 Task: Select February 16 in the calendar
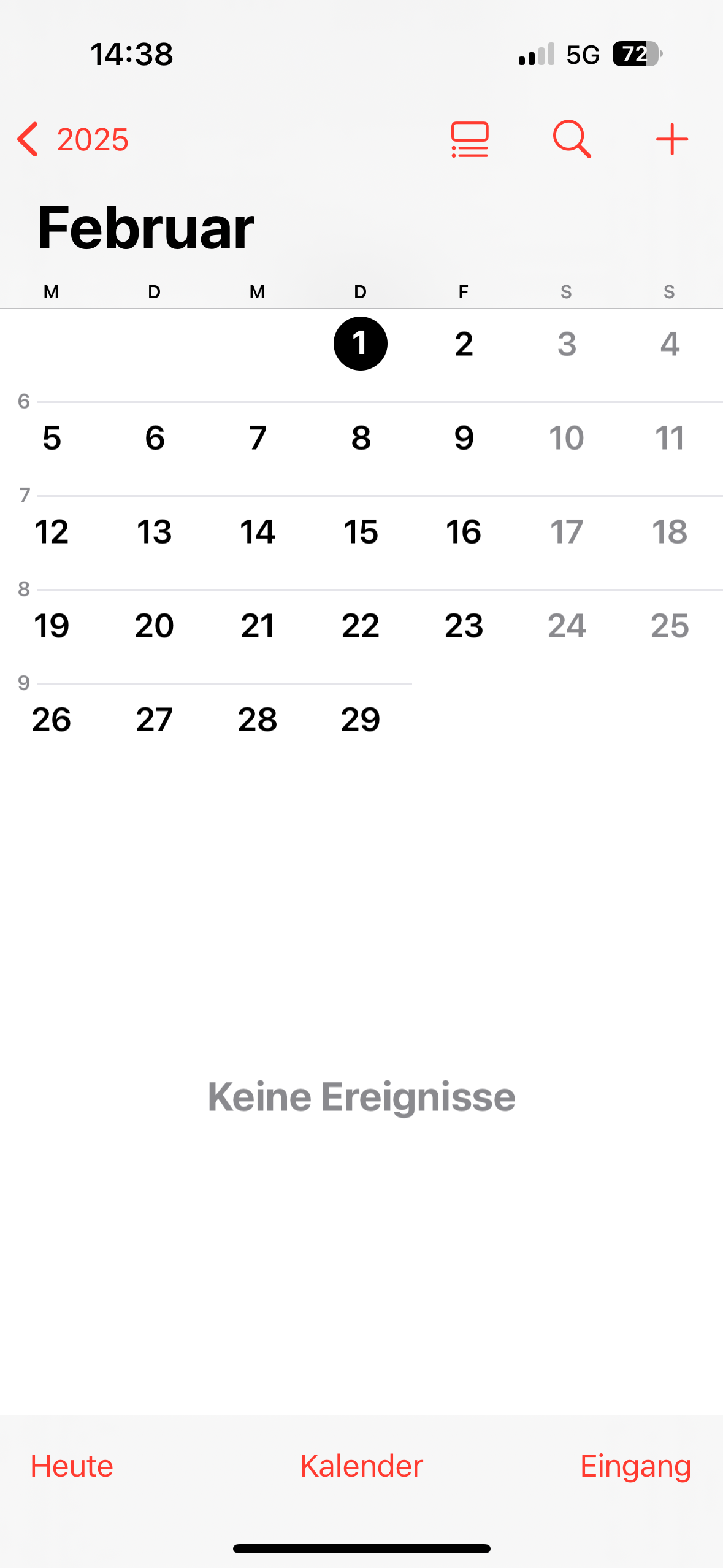point(464,532)
